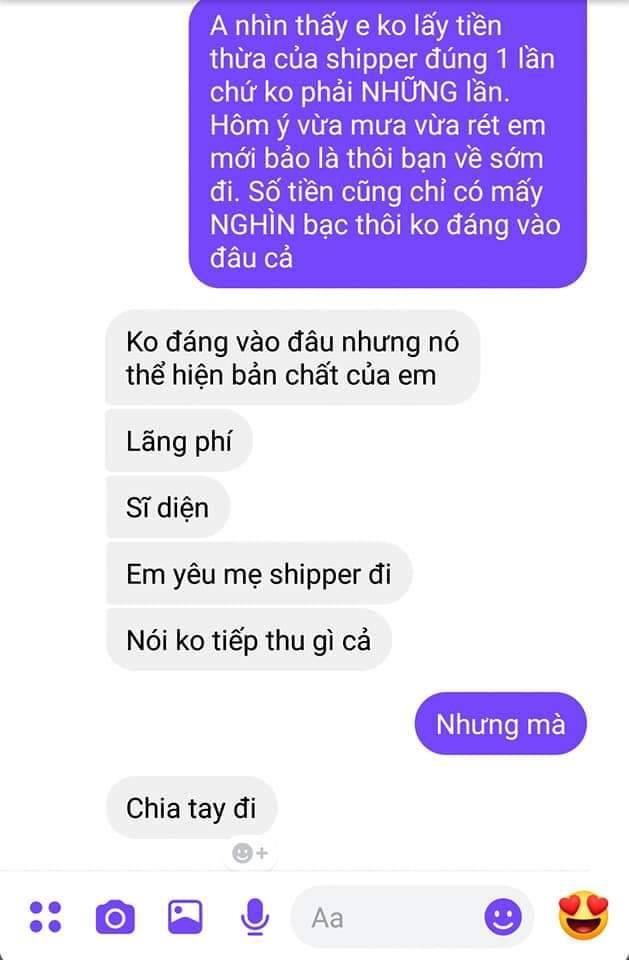The height and width of the screenshot is (960, 629).
Task: Open the photo gallery picker
Action: pos(185,916)
